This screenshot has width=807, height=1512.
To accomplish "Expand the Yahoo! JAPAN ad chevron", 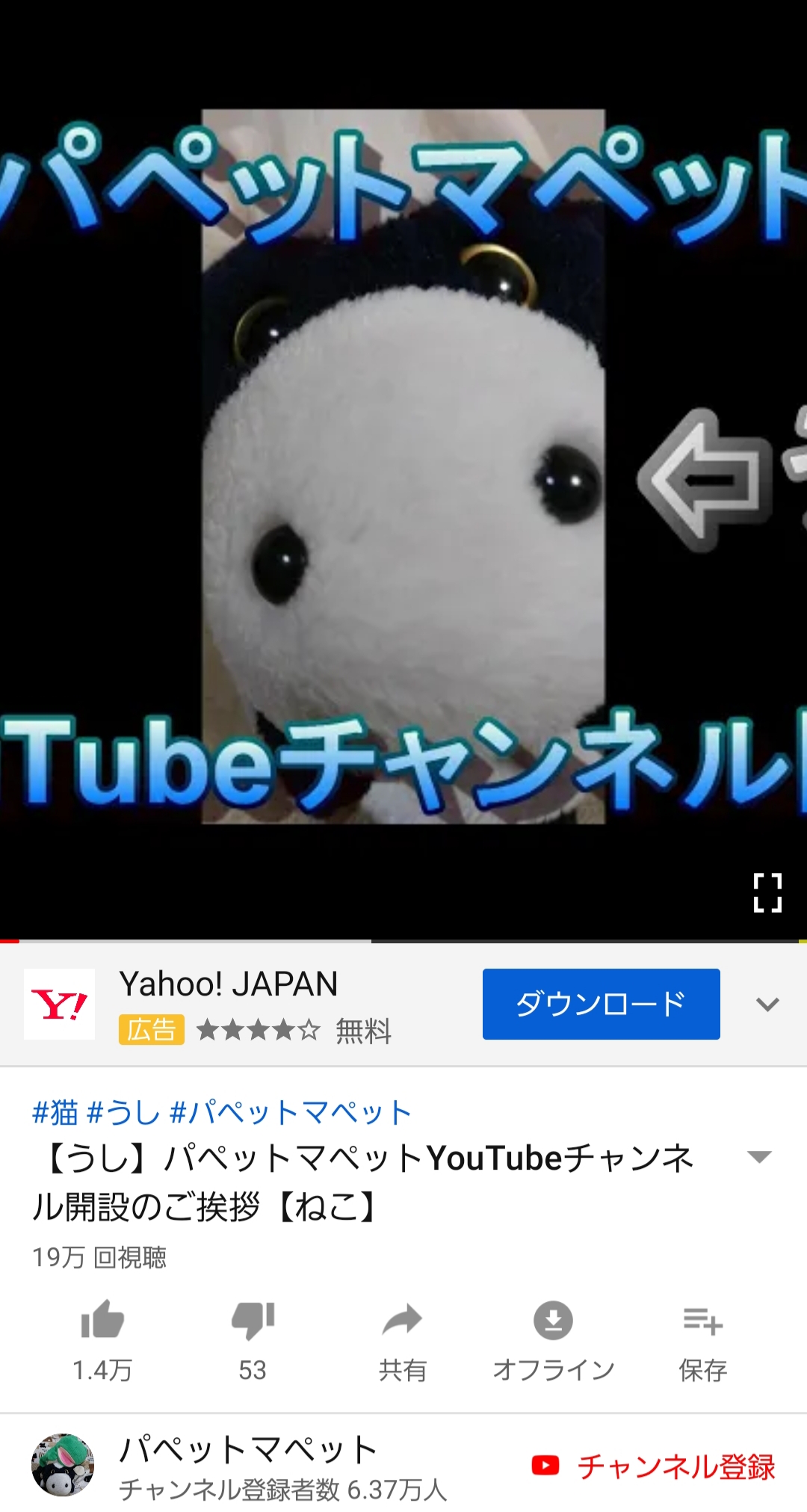I will point(767,1004).
